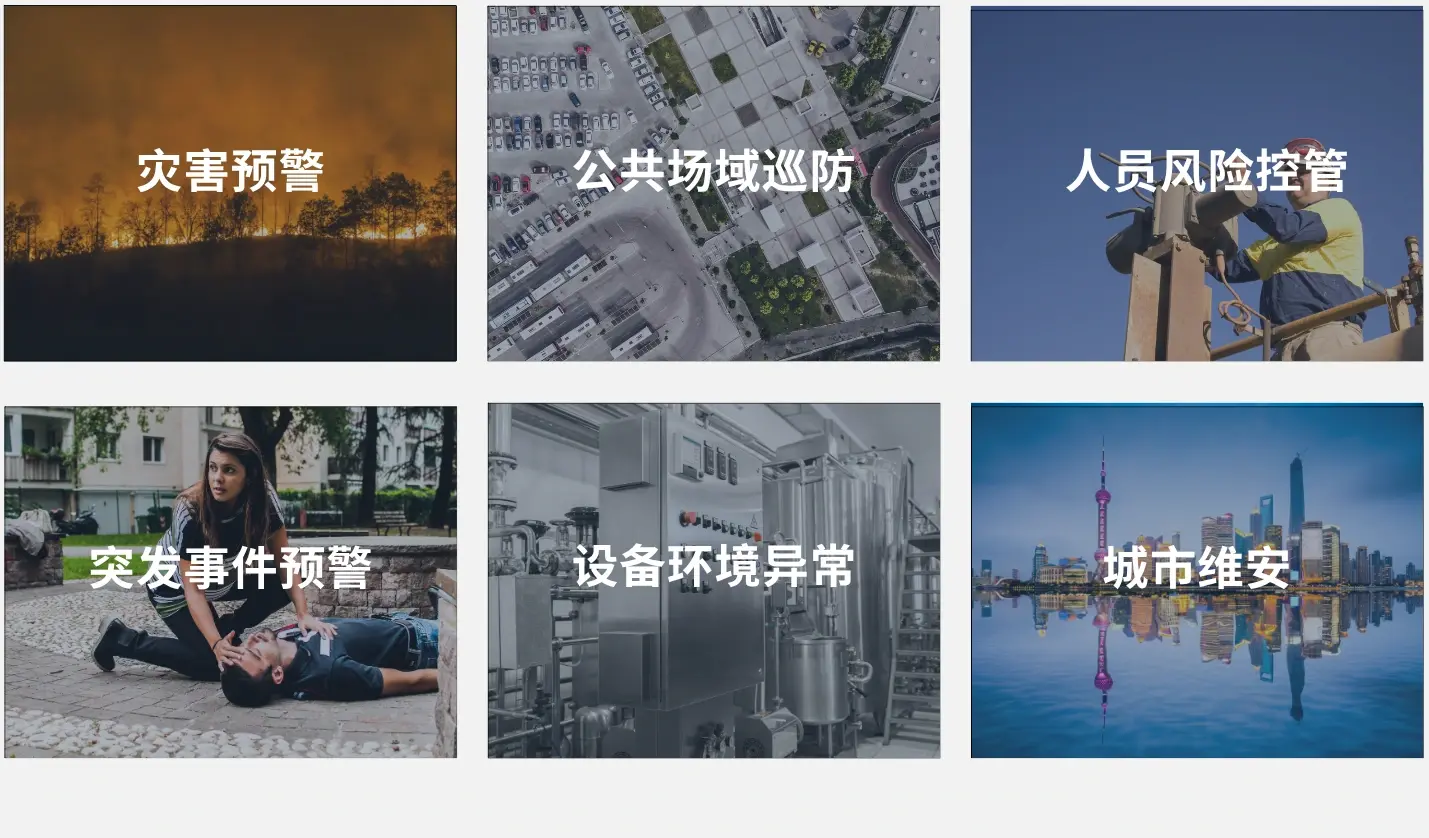The image size is (1429, 838).
Task: Select the 公共场域巡防 card
Action: pos(713,183)
